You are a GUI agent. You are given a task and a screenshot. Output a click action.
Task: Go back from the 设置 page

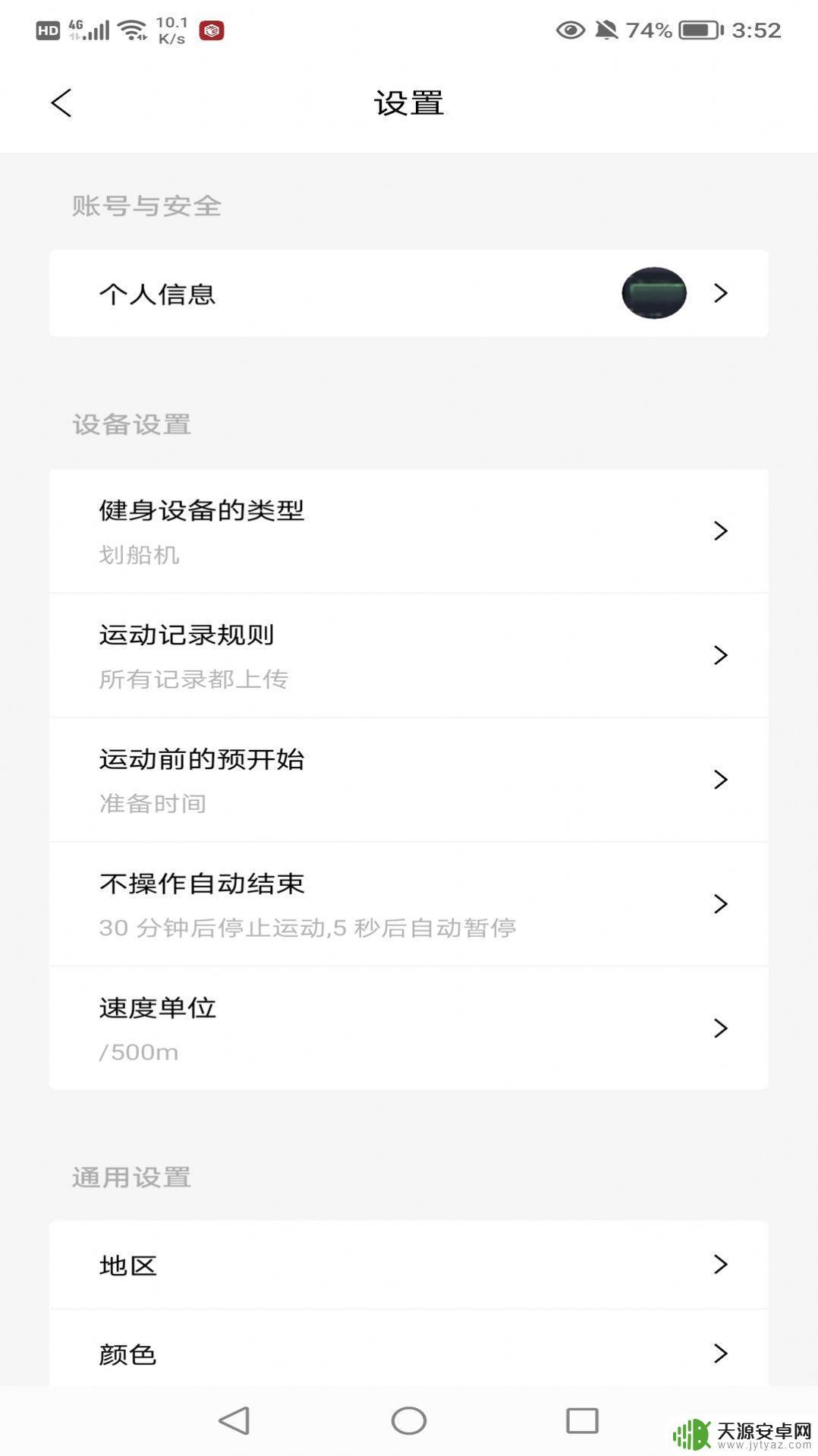click(x=61, y=103)
